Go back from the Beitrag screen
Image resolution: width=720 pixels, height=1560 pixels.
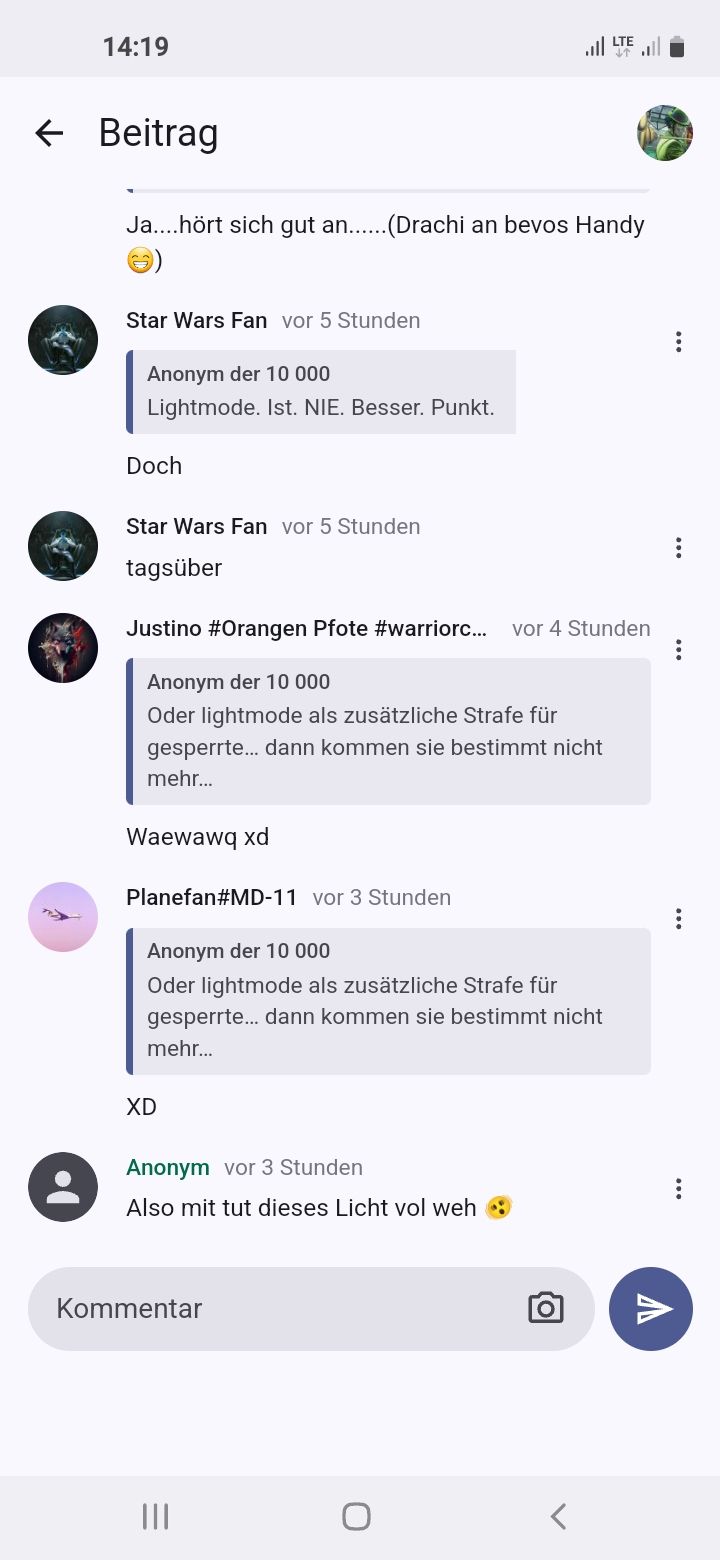pyautogui.click(x=49, y=133)
